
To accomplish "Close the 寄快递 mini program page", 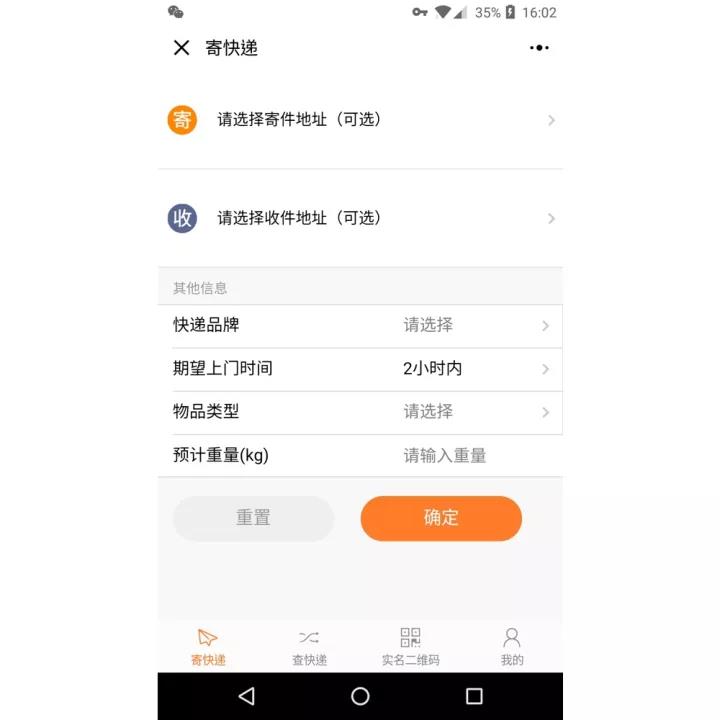I will tap(181, 47).
